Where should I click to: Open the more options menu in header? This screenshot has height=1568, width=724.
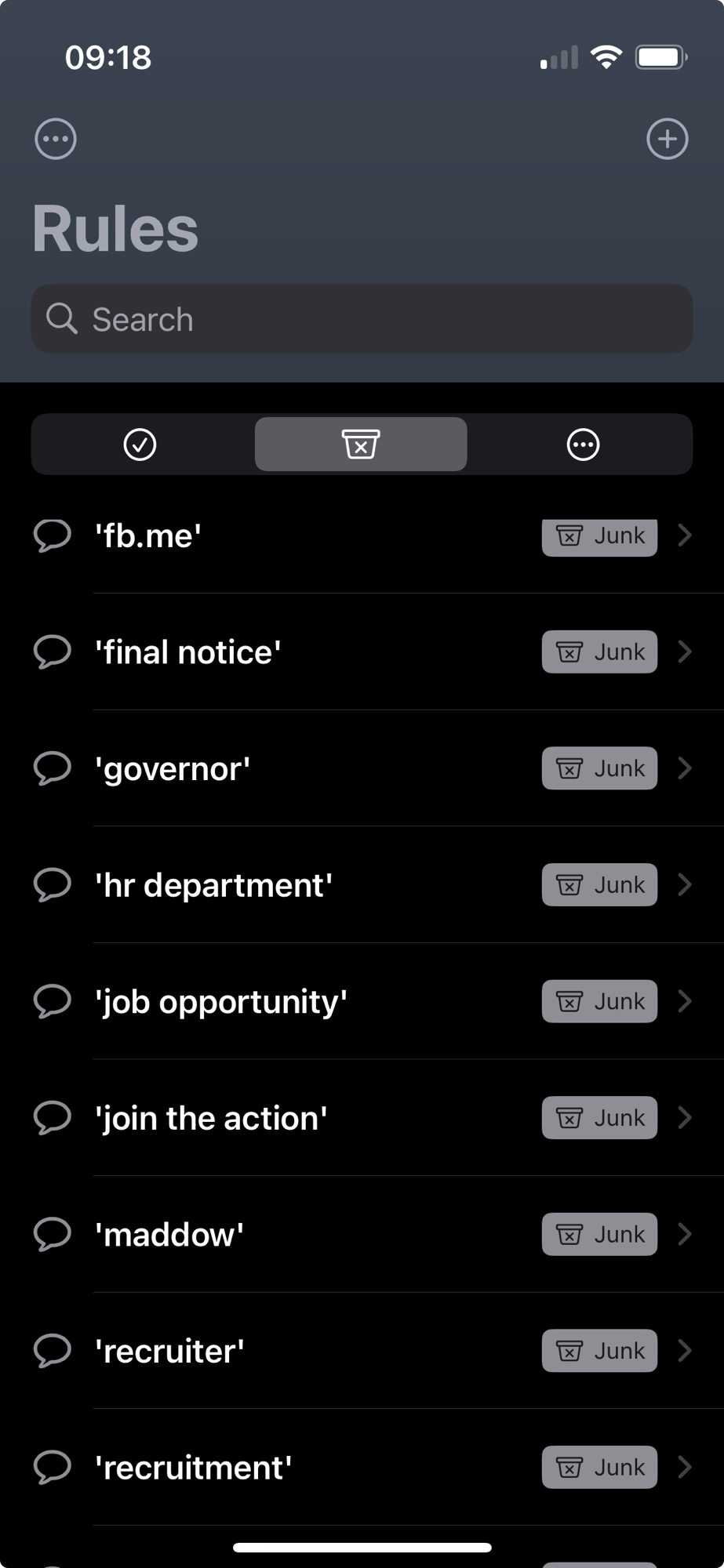click(56, 140)
